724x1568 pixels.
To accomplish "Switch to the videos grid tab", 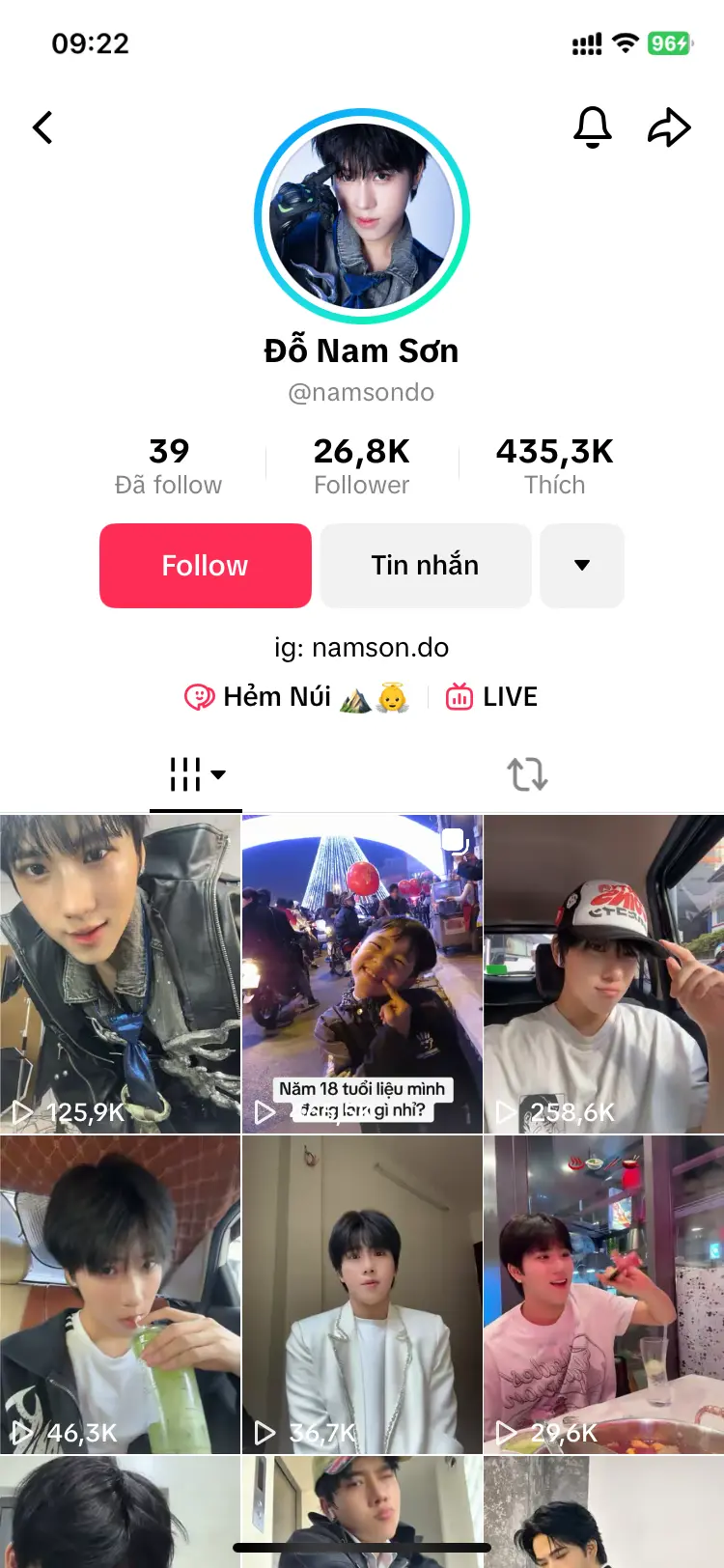I will (196, 774).
